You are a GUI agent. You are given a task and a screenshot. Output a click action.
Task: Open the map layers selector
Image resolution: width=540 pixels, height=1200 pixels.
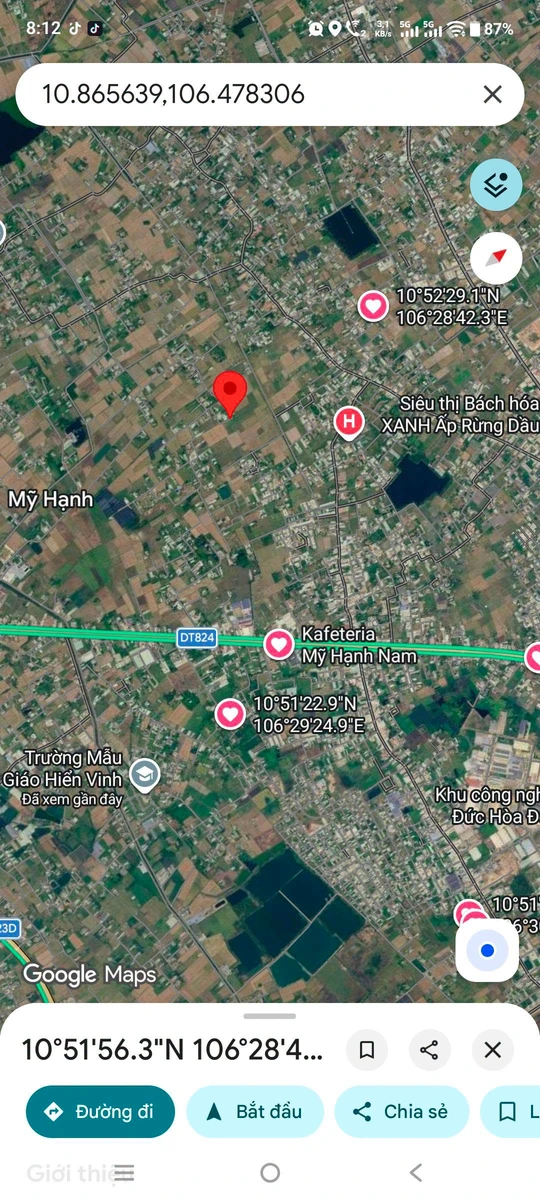(x=496, y=184)
